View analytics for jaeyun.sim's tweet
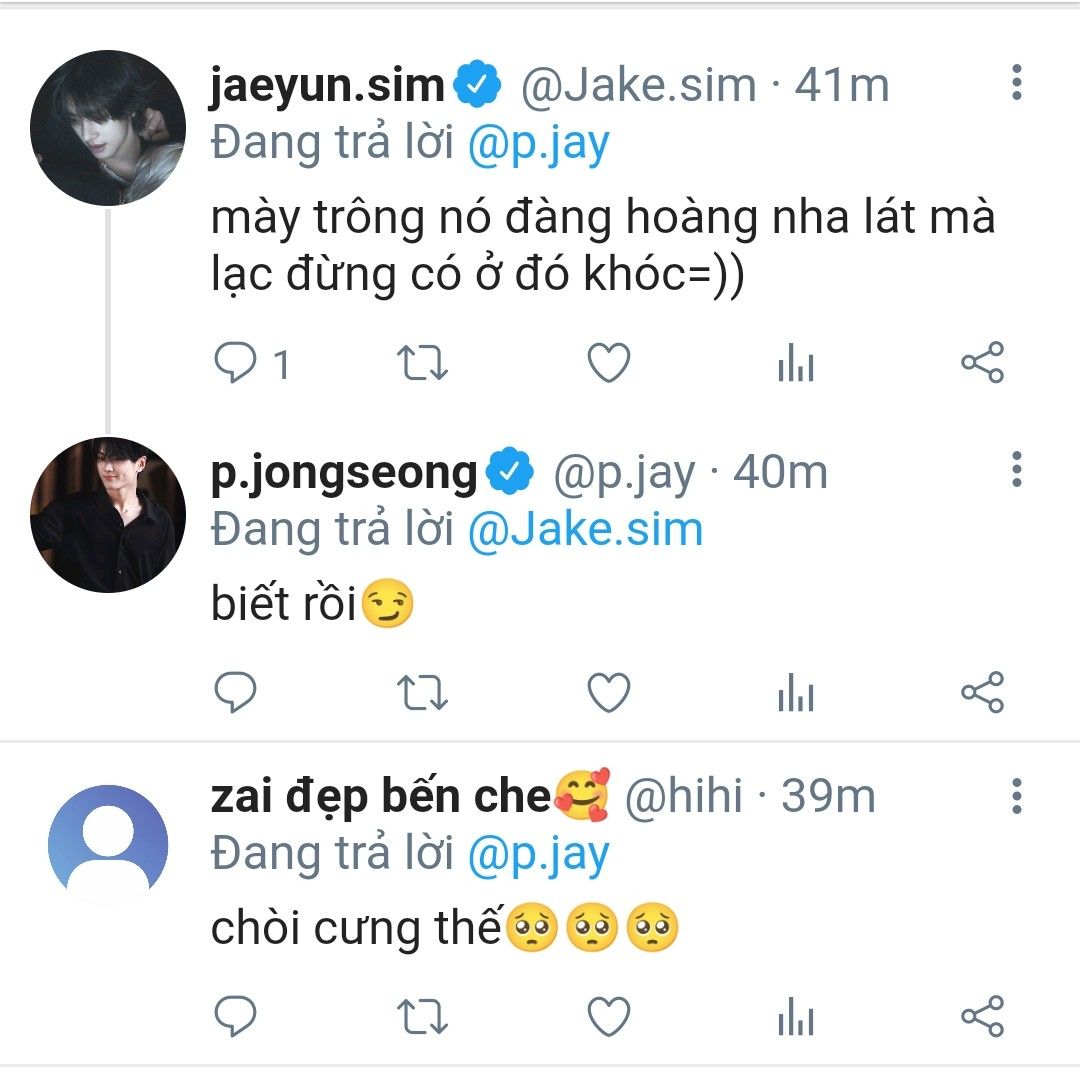Viewport: 1080px width, 1088px height. (x=796, y=366)
